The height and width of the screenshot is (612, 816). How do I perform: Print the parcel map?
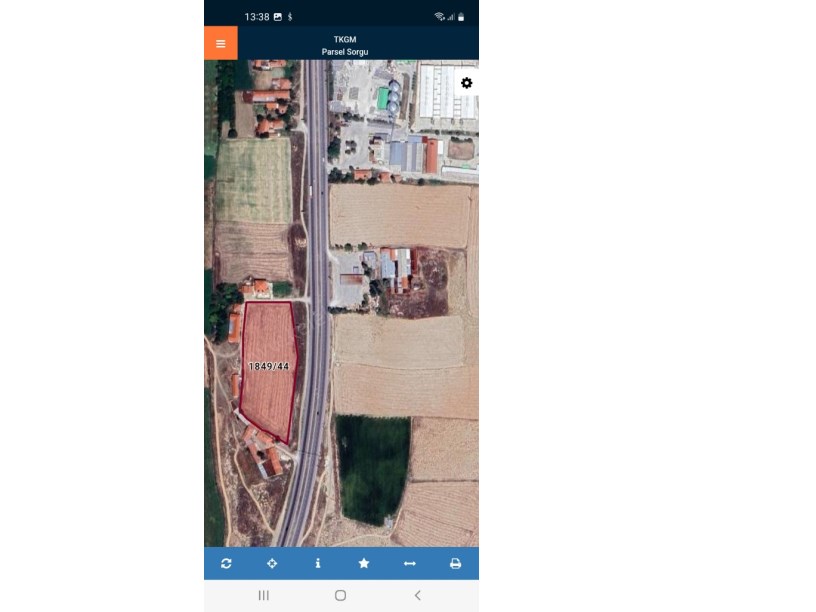[x=455, y=564]
